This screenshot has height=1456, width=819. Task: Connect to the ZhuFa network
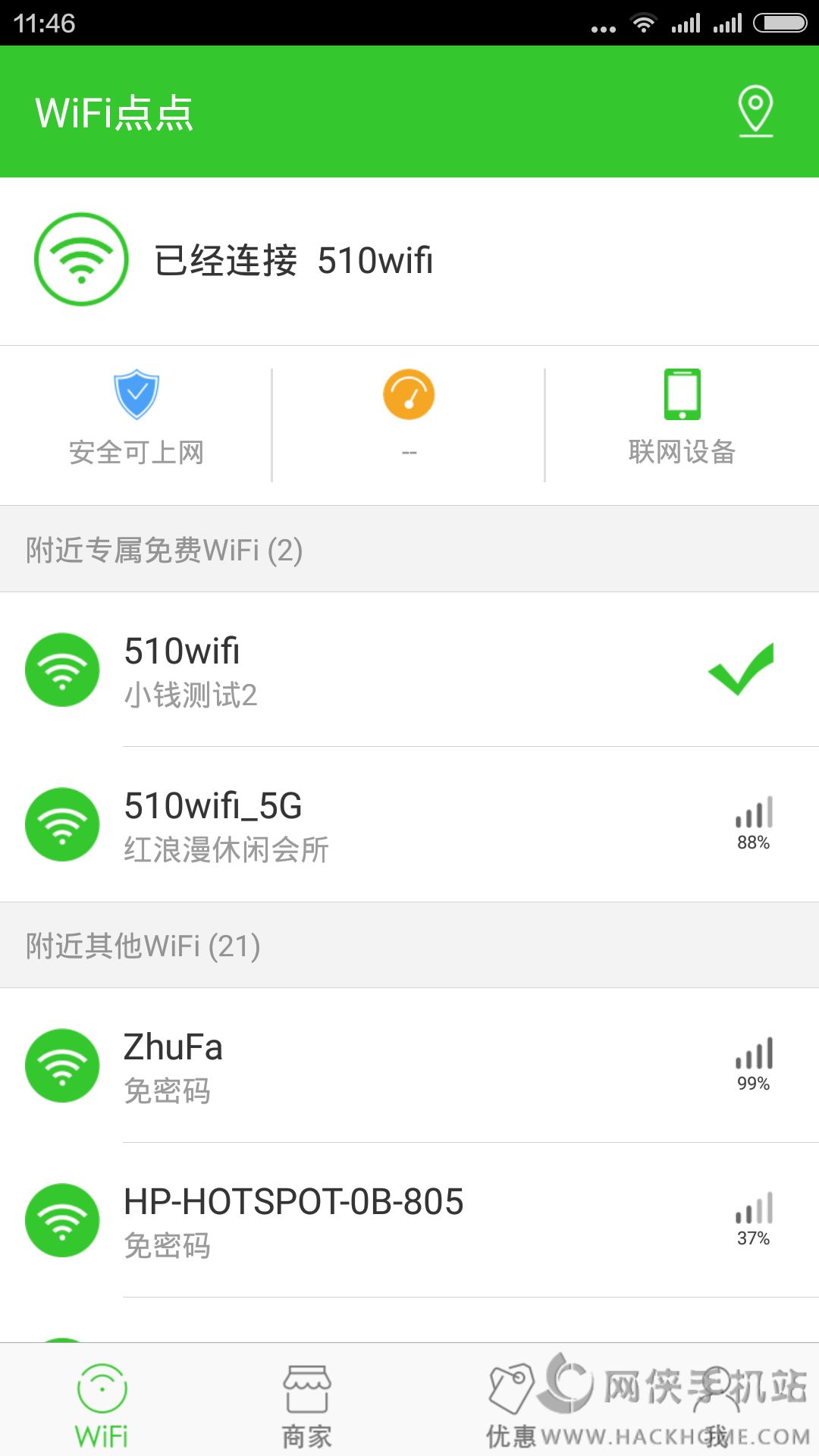coord(409,1066)
